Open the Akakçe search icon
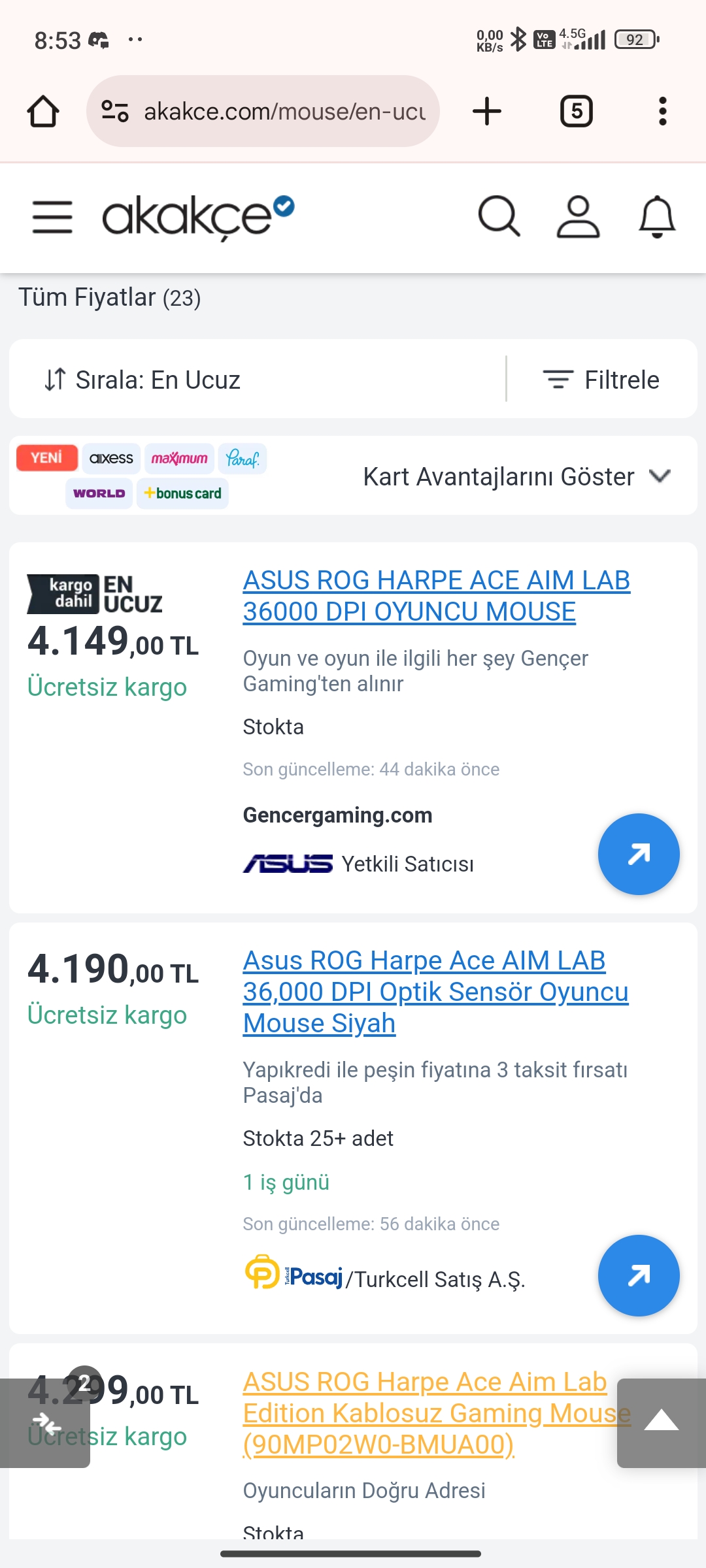Screen dimensions: 706x1568 (x=499, y=216)
